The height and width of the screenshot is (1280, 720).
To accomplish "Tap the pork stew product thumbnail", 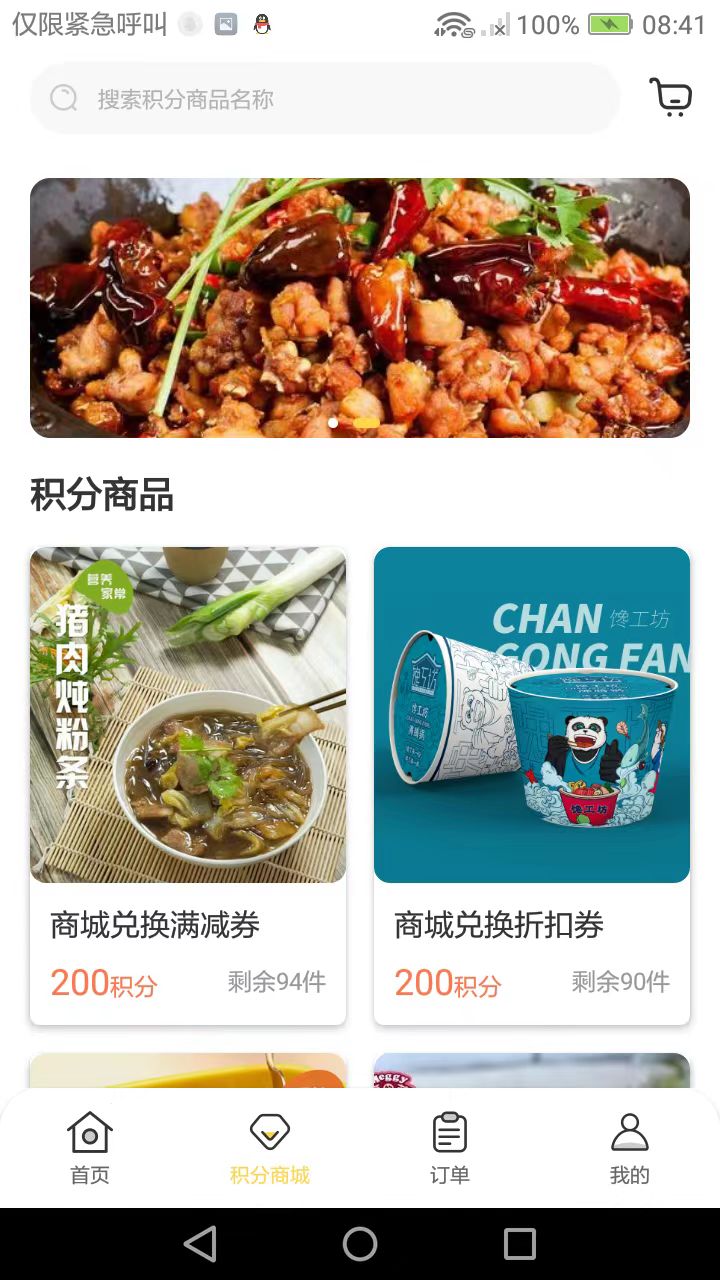I will 188,715.
